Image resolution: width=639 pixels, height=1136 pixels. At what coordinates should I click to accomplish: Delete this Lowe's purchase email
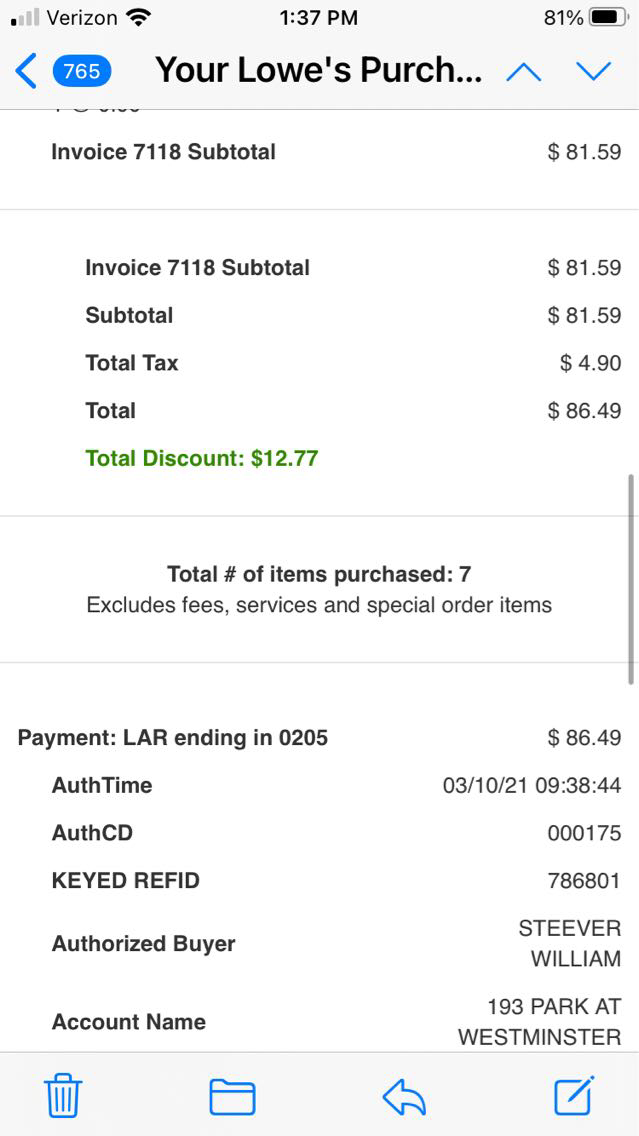(x=63, y=1097)
